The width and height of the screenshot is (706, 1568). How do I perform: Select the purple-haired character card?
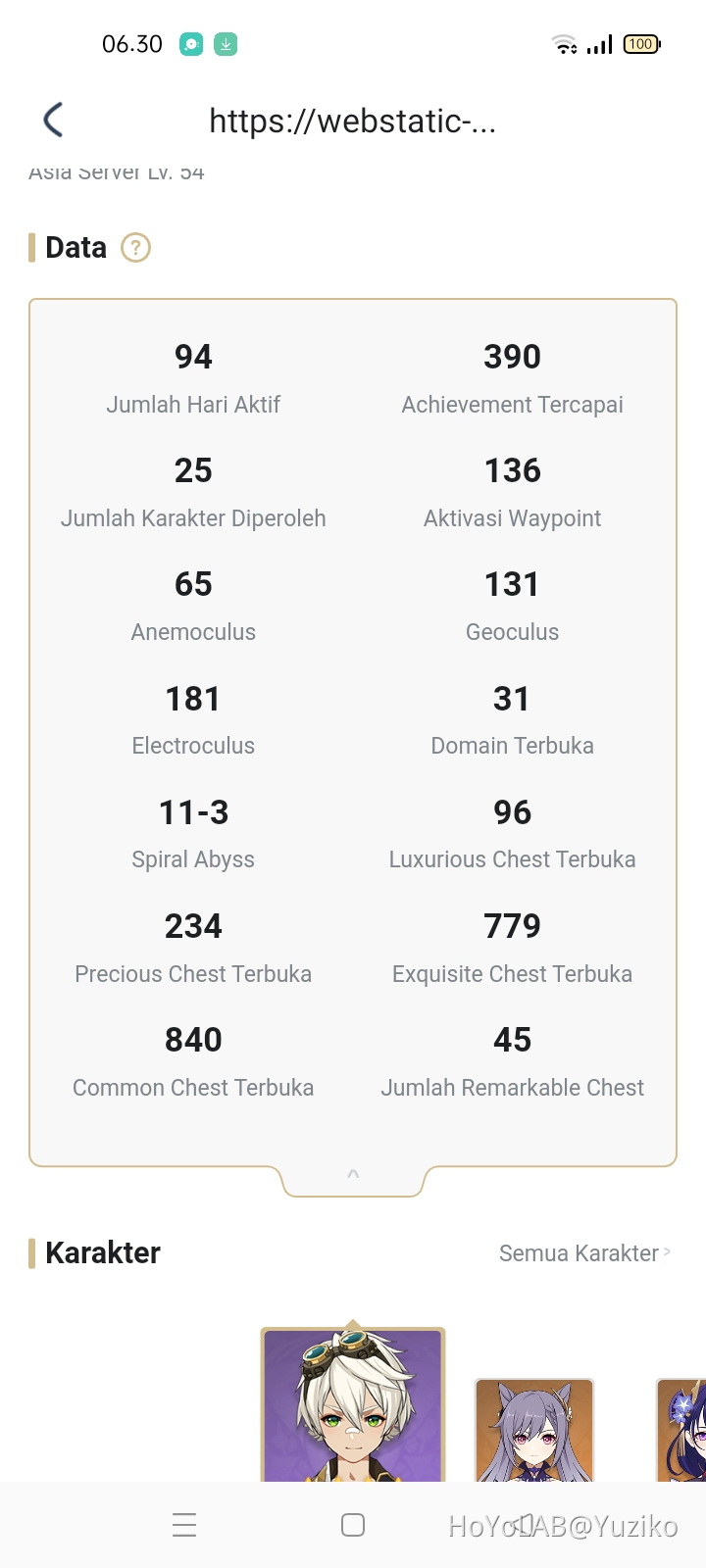(x=534, y=1431)
